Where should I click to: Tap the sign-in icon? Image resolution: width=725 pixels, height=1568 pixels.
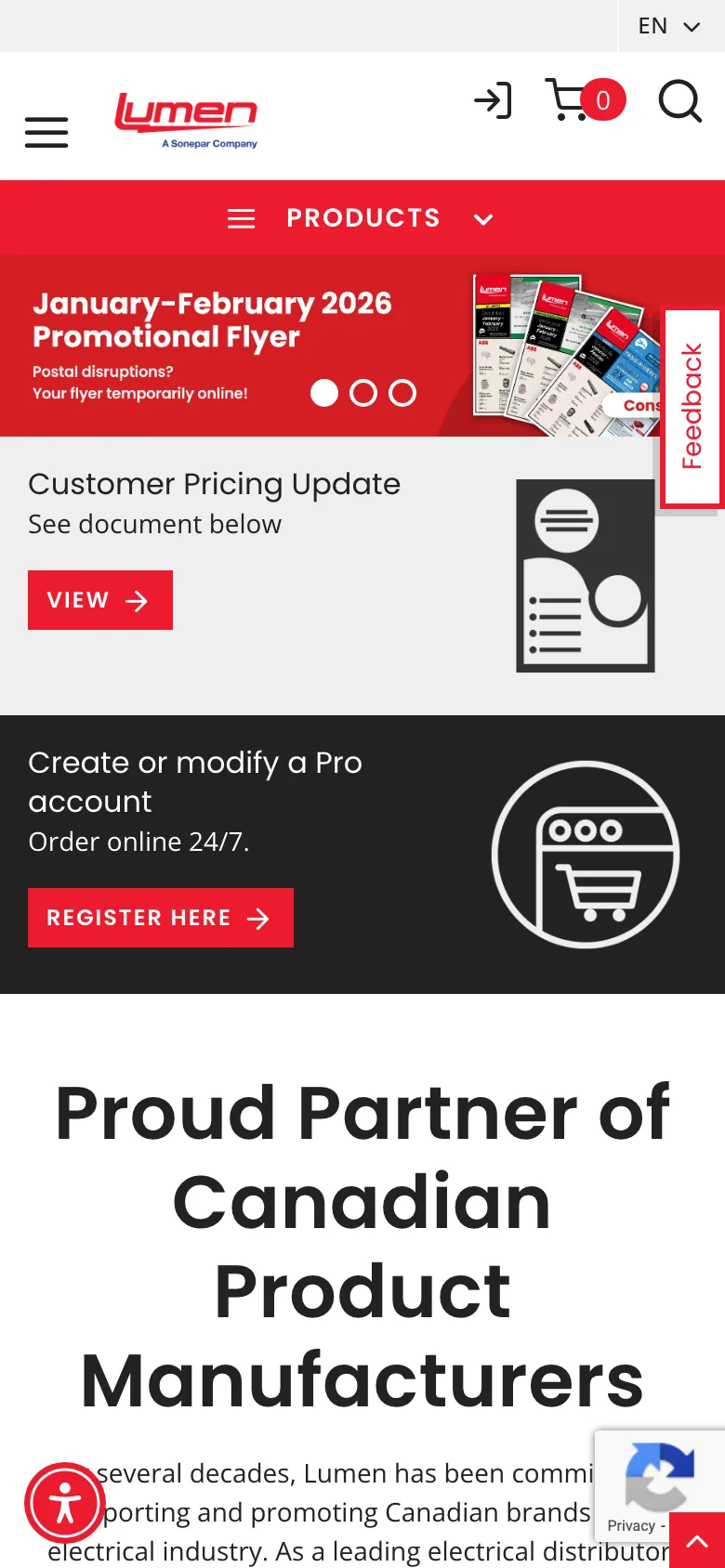click(x=493, y=100)
